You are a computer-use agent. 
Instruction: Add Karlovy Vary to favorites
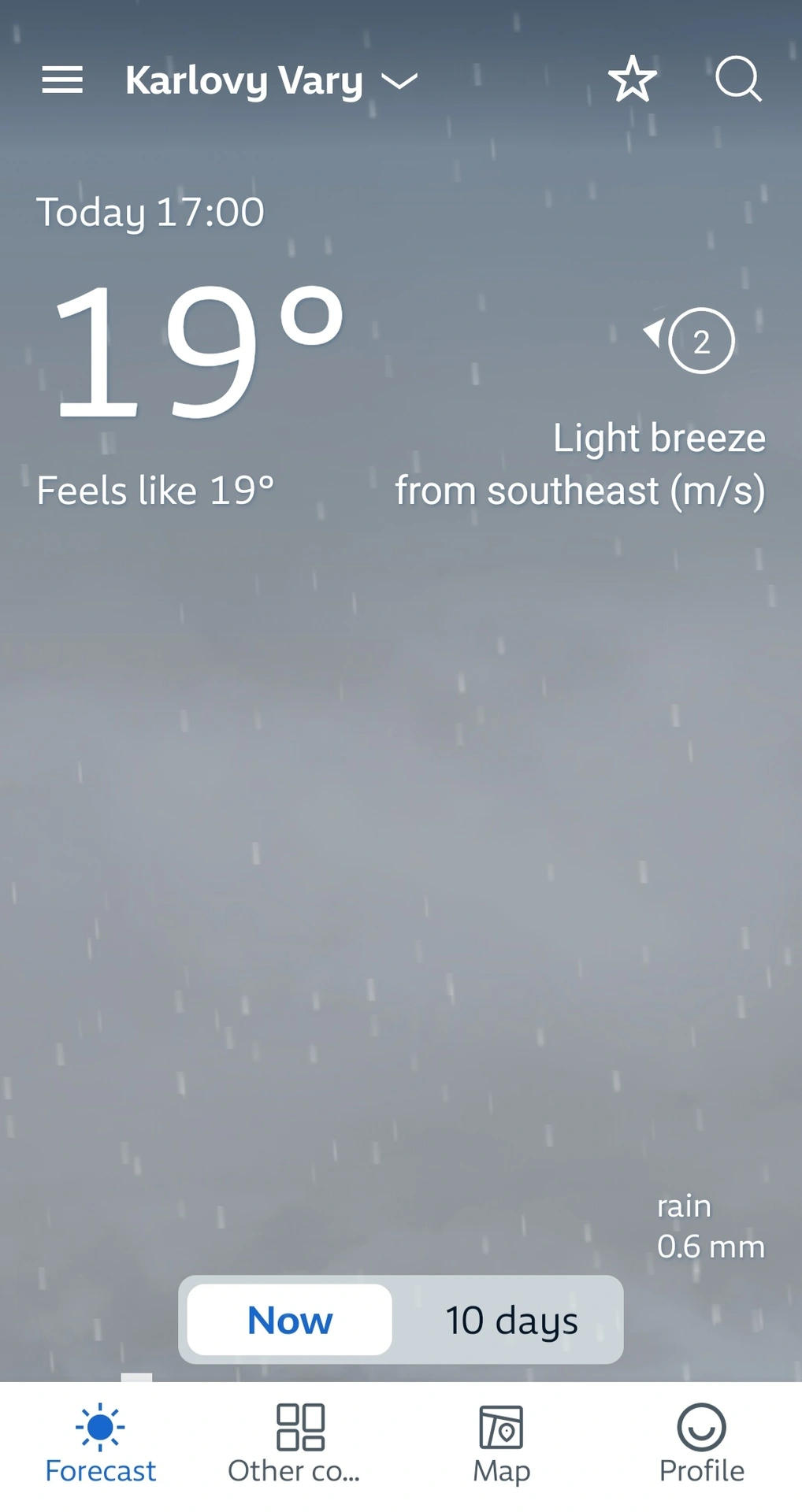[x=632, y=80]
